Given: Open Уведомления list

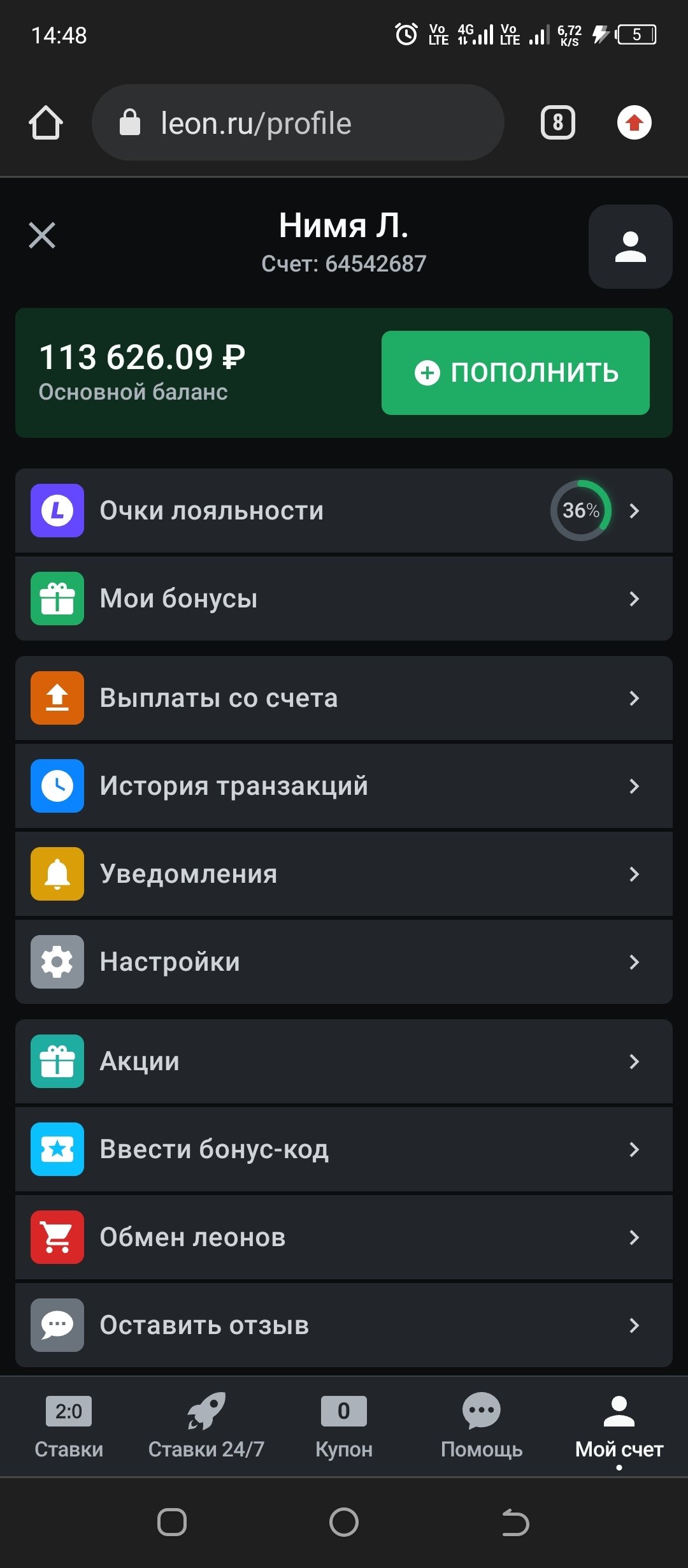Looking at the screenshot, I should (x=344, y=874).
